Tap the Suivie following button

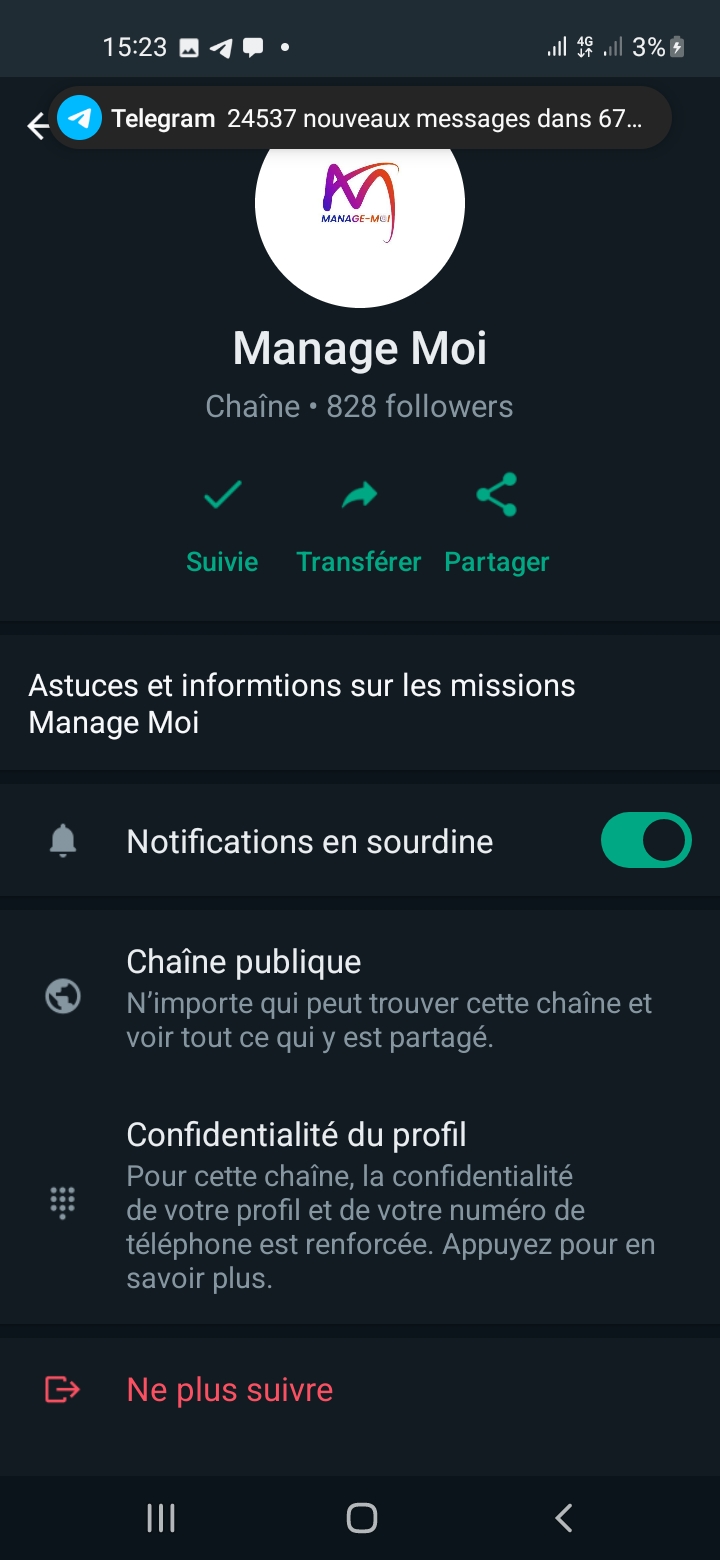pyautogui.click(x=222, y=526)
